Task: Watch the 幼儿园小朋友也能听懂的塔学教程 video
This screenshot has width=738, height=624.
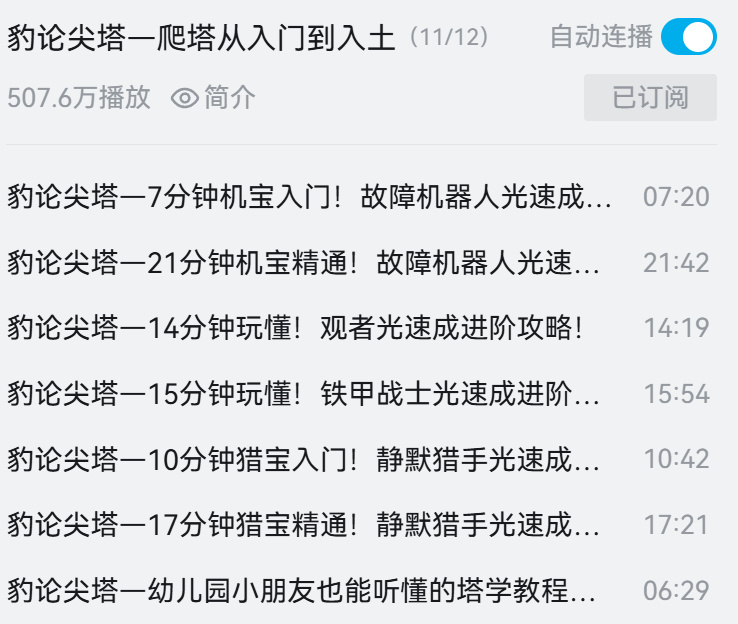Action: point(302,590)
